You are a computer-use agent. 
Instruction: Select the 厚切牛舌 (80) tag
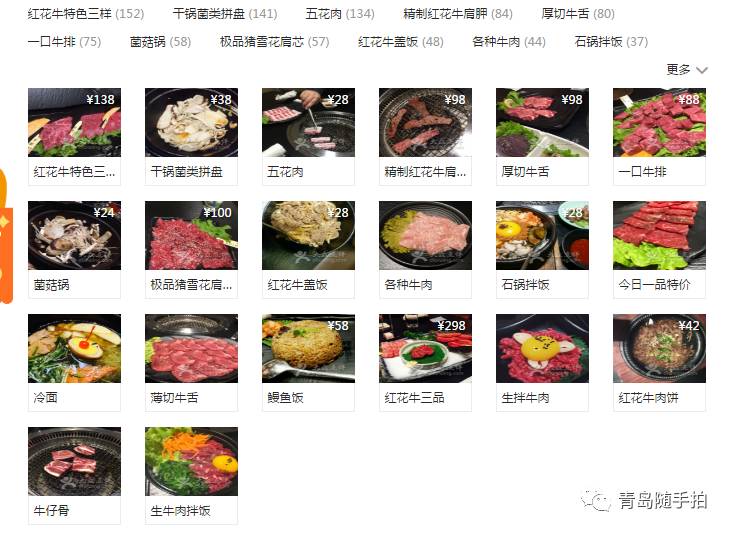coord(578,14)
